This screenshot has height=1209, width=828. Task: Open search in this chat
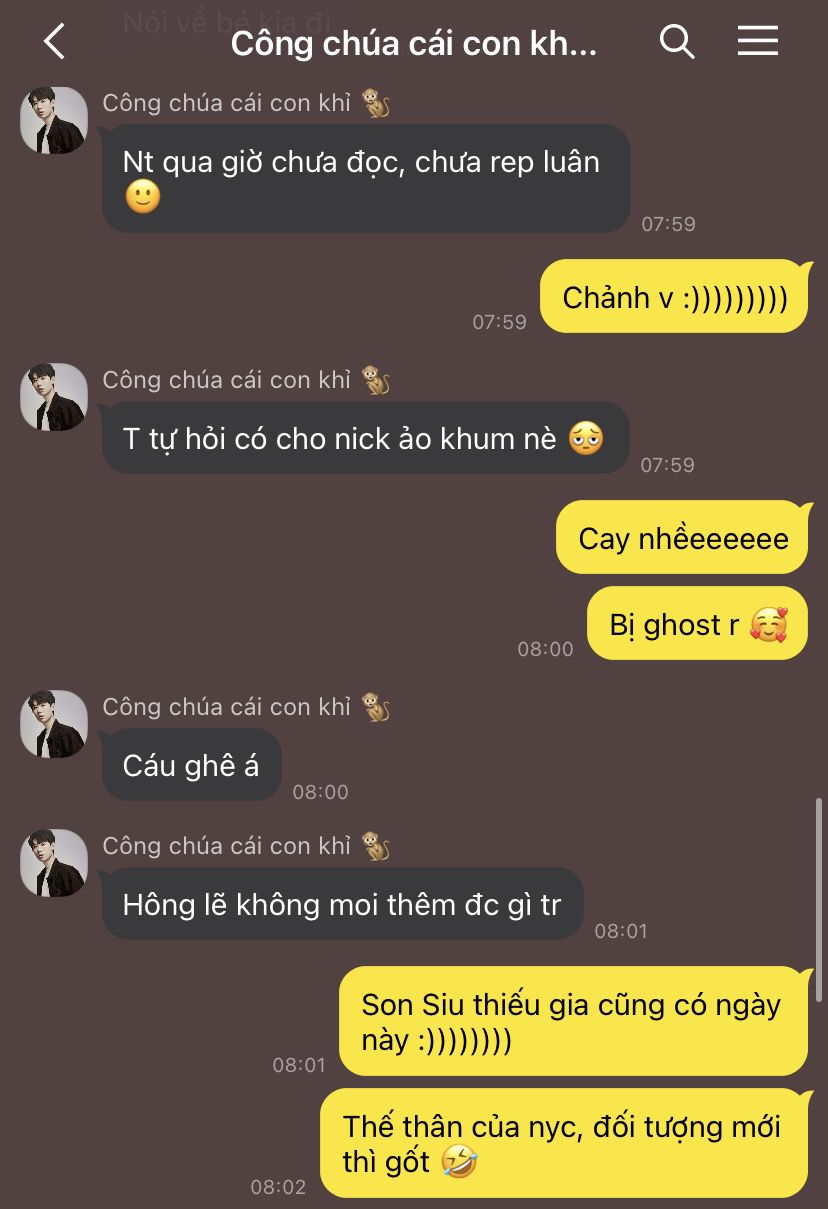pos(677,42)
